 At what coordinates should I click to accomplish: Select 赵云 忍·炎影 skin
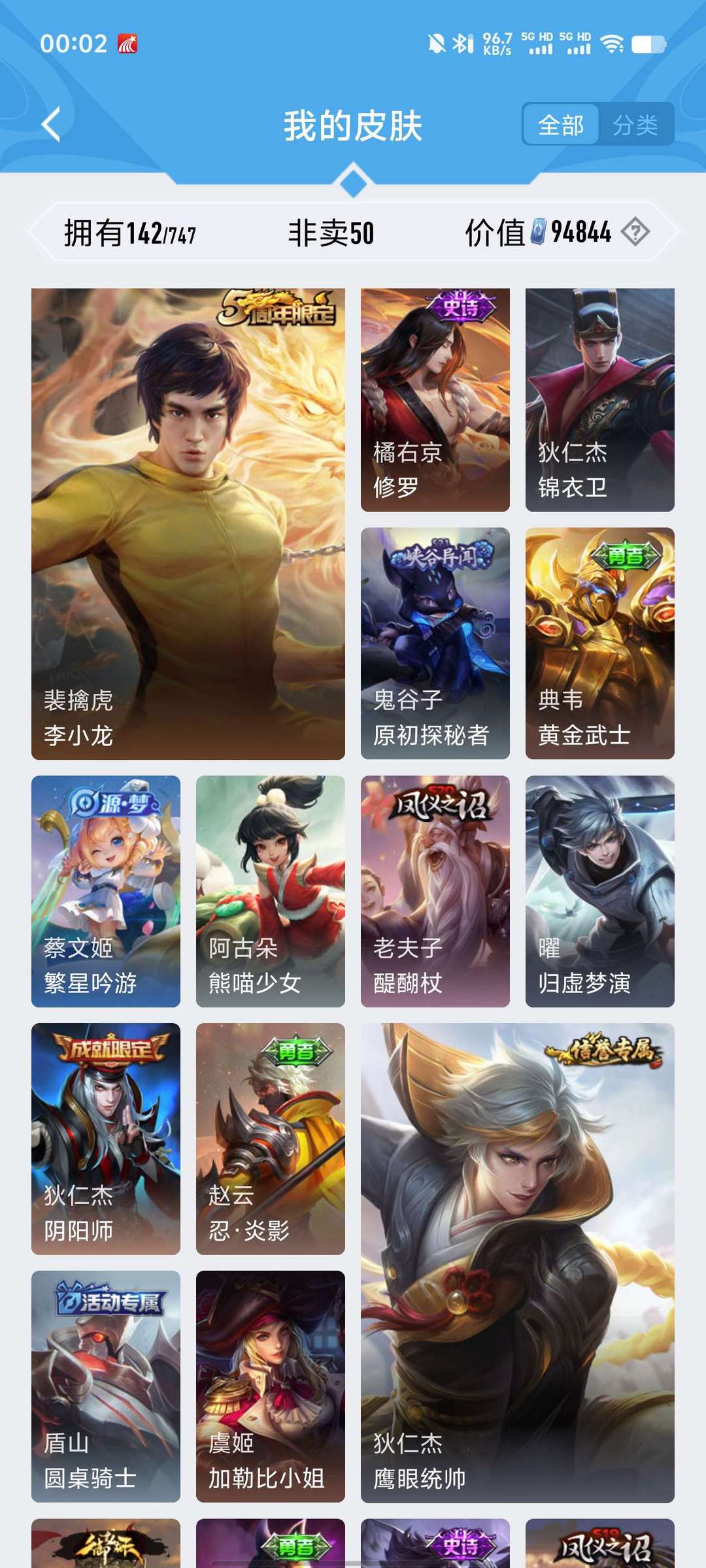pos(270,1139)
